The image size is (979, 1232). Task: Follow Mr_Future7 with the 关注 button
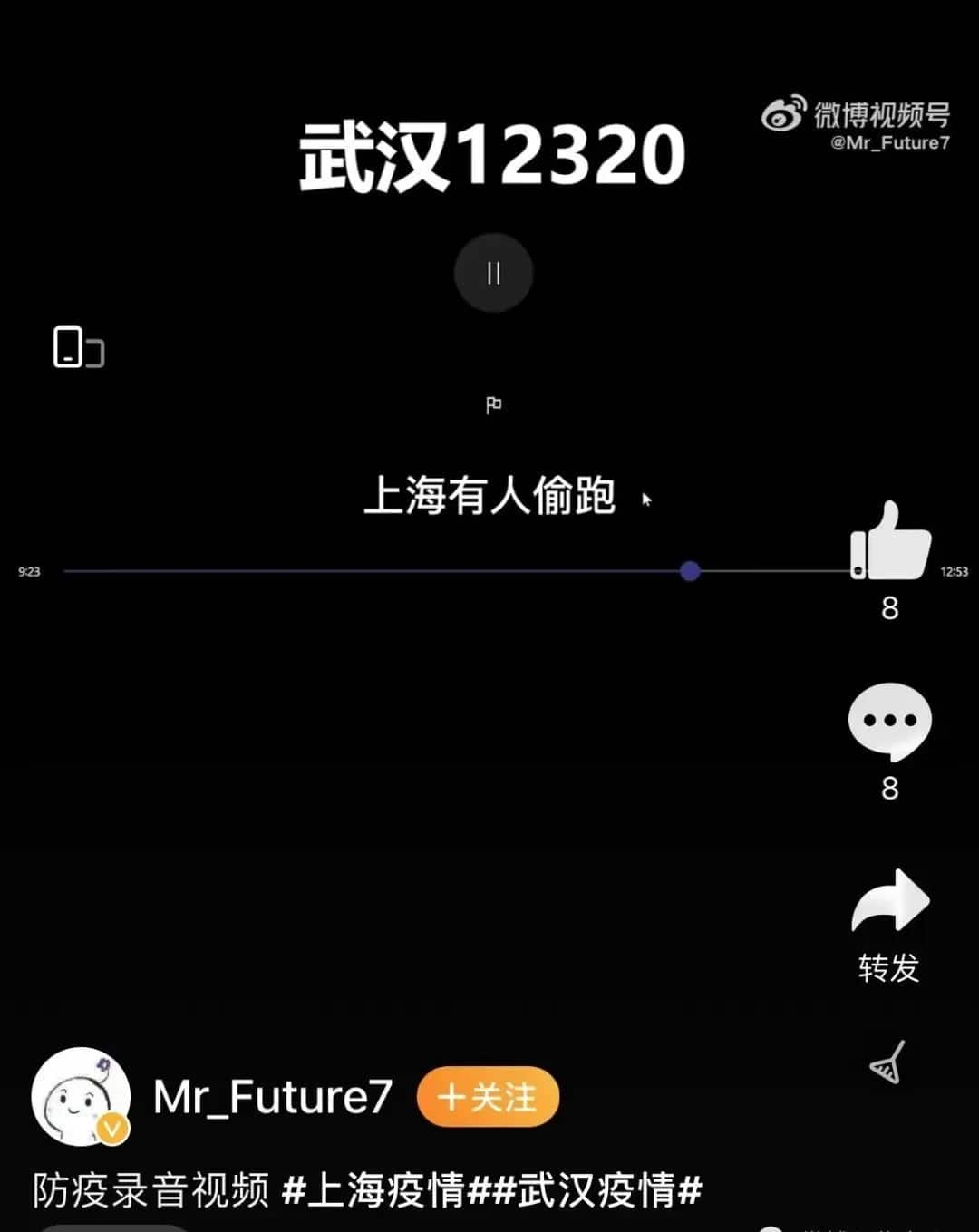tap(488, 1097)
